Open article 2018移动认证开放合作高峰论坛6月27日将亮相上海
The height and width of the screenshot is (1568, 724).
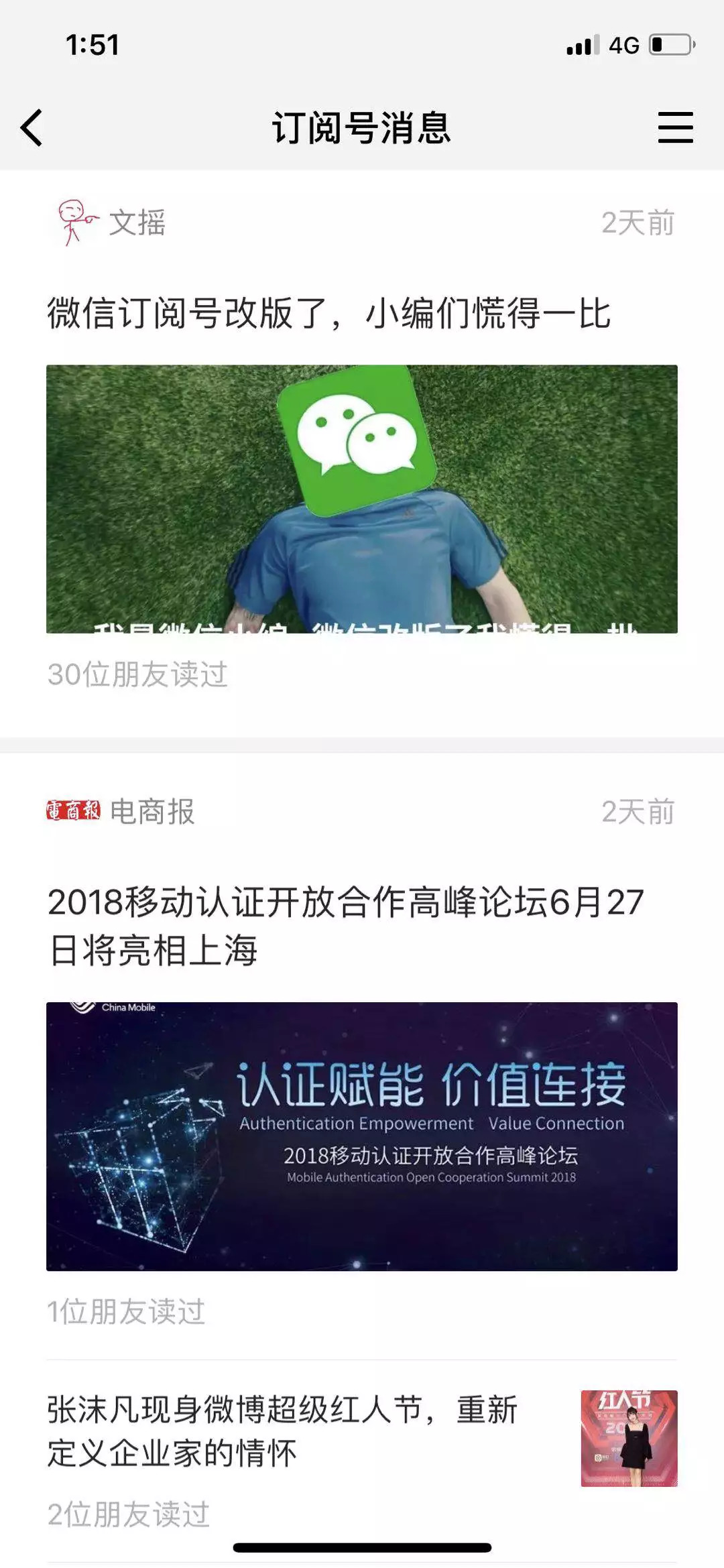coord(345,925)
